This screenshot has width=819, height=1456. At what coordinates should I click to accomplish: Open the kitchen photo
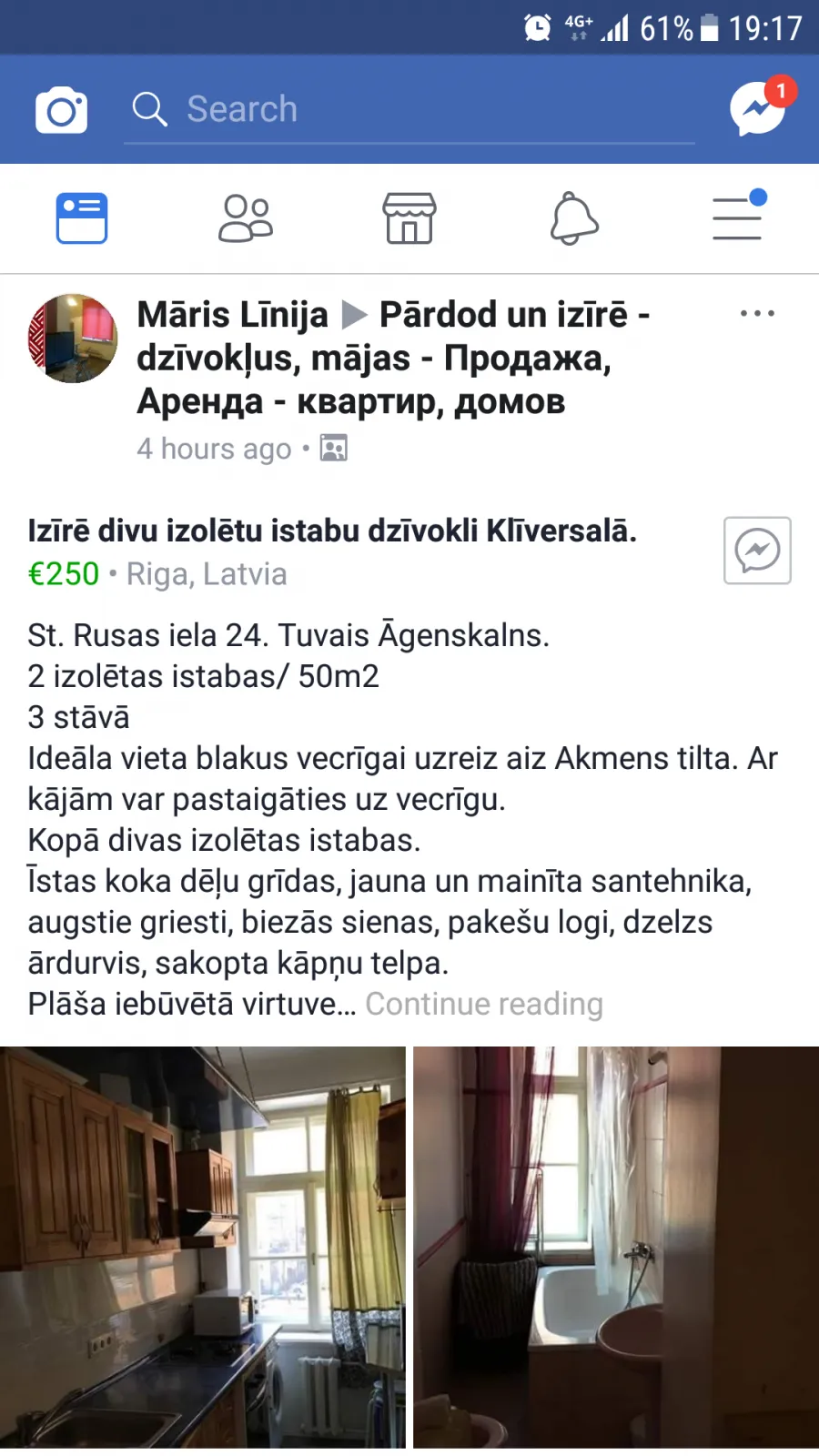[203, 1247]
